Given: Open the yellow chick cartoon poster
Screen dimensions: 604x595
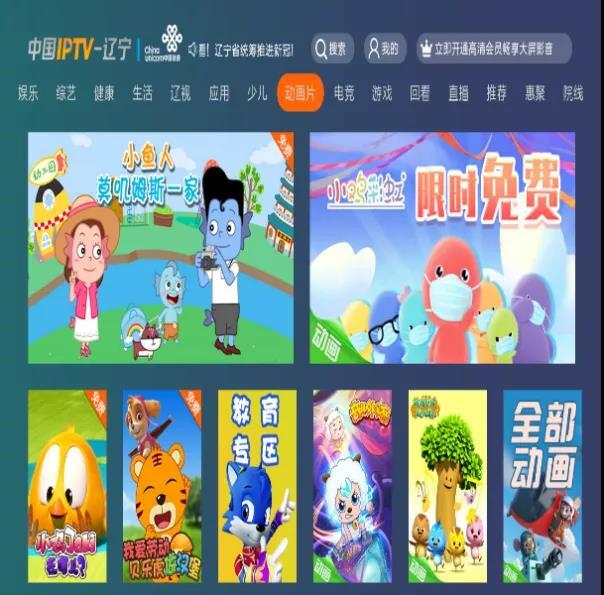Looking at the screenshot, I should (x=67, y=486).
